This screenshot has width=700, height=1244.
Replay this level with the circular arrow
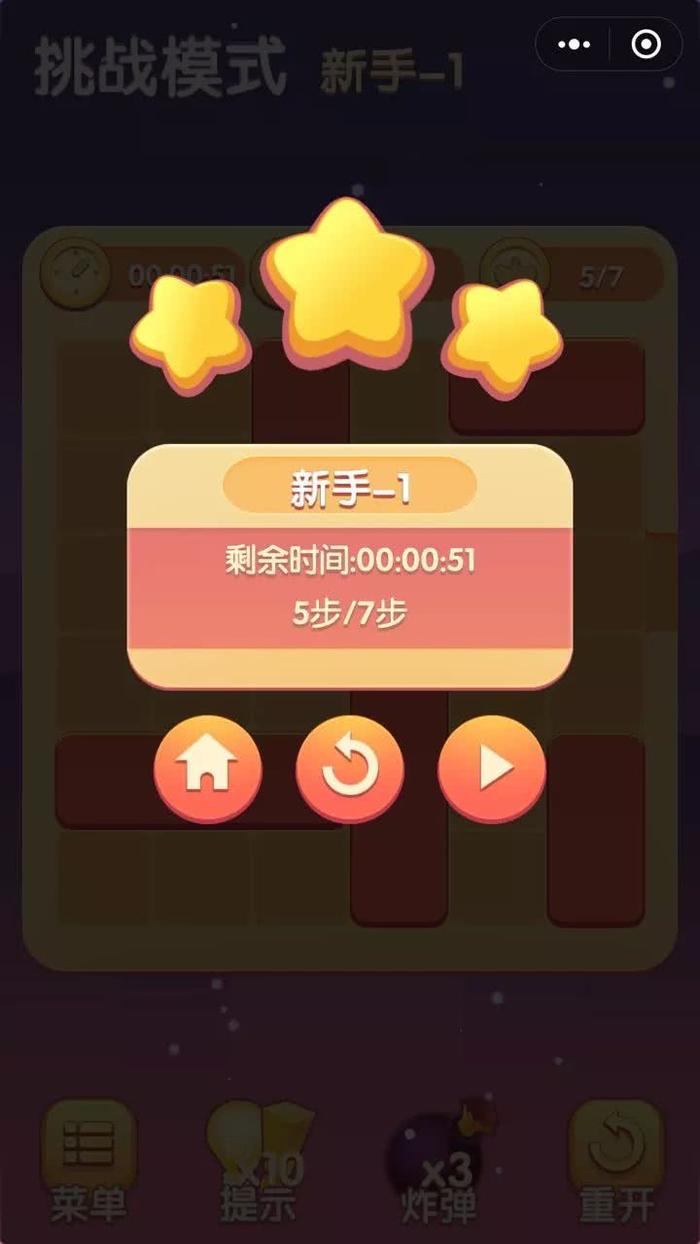(x=350, y=768)
